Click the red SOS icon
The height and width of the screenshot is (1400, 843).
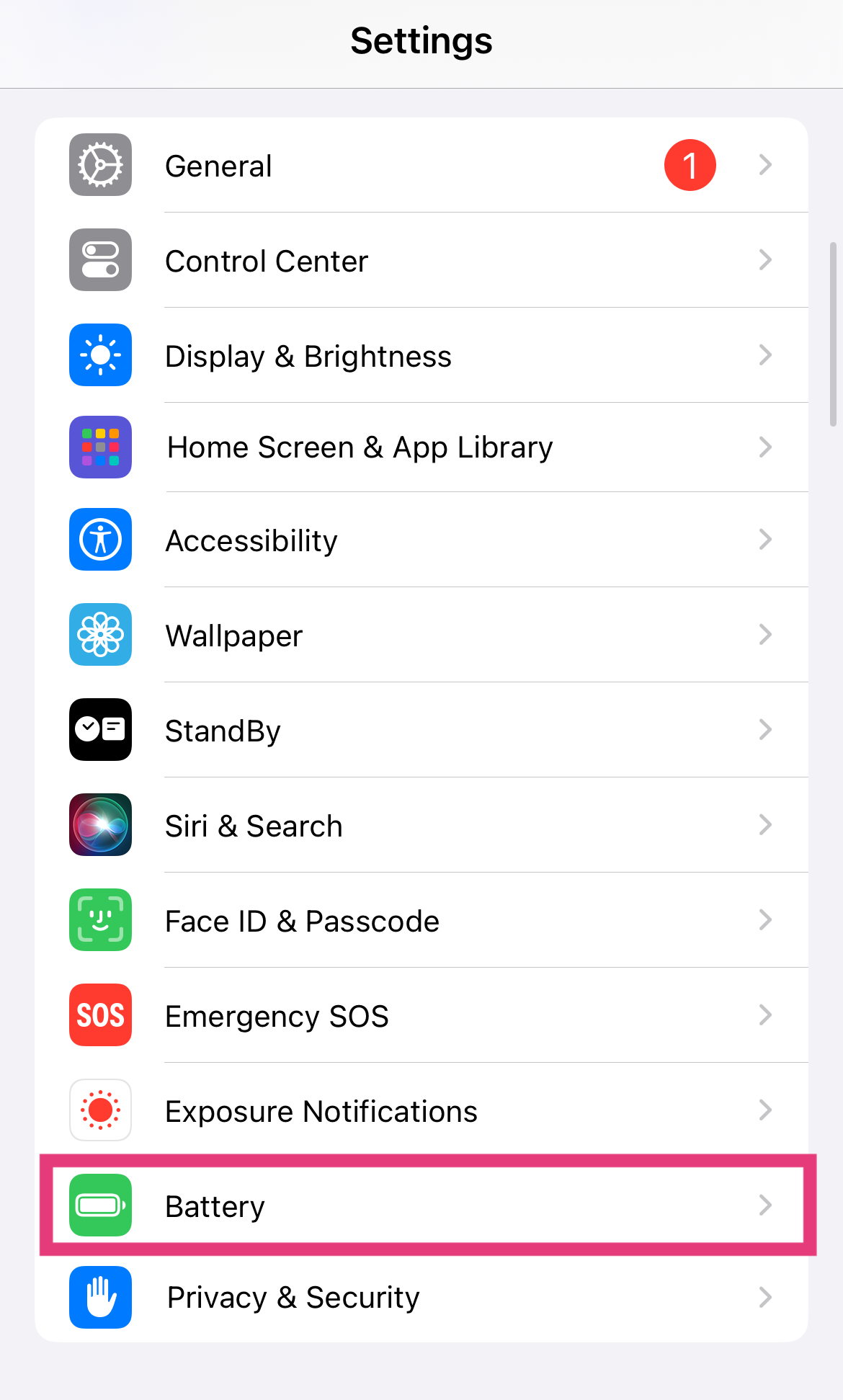(x=100, y=1015)
